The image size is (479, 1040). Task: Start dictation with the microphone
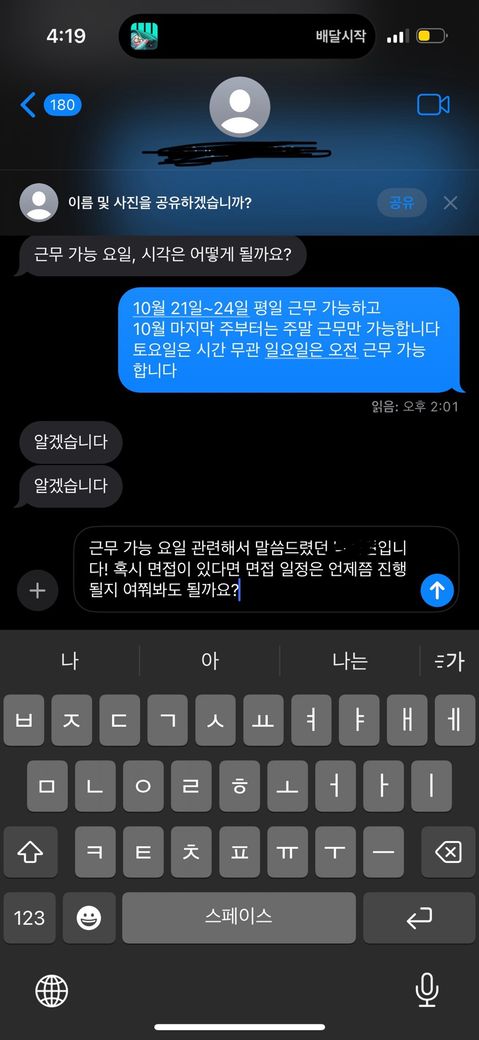[427, 991]
